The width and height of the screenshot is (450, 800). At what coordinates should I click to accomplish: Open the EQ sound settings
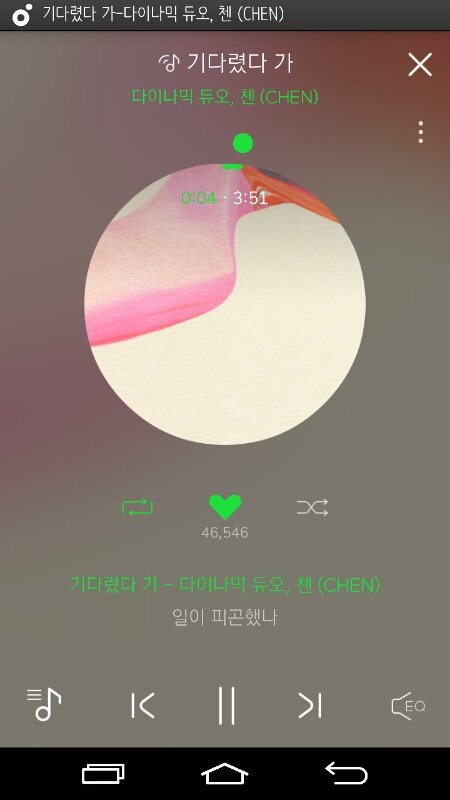pos(408,706)
